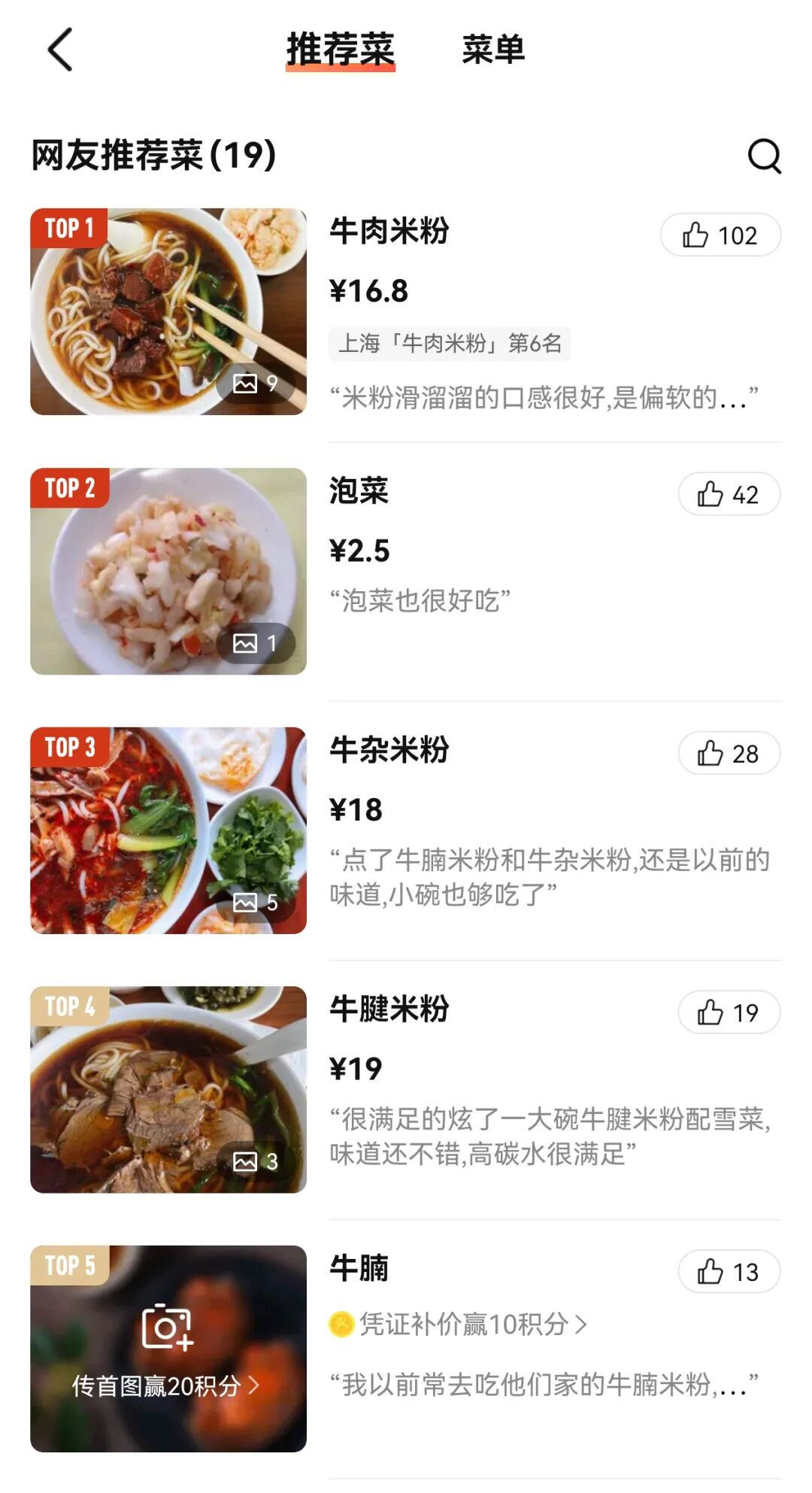This screenshot has height=1493, width=812.
Task: View the 泡菜 dish photo
Action: click(x=168, y=571)
